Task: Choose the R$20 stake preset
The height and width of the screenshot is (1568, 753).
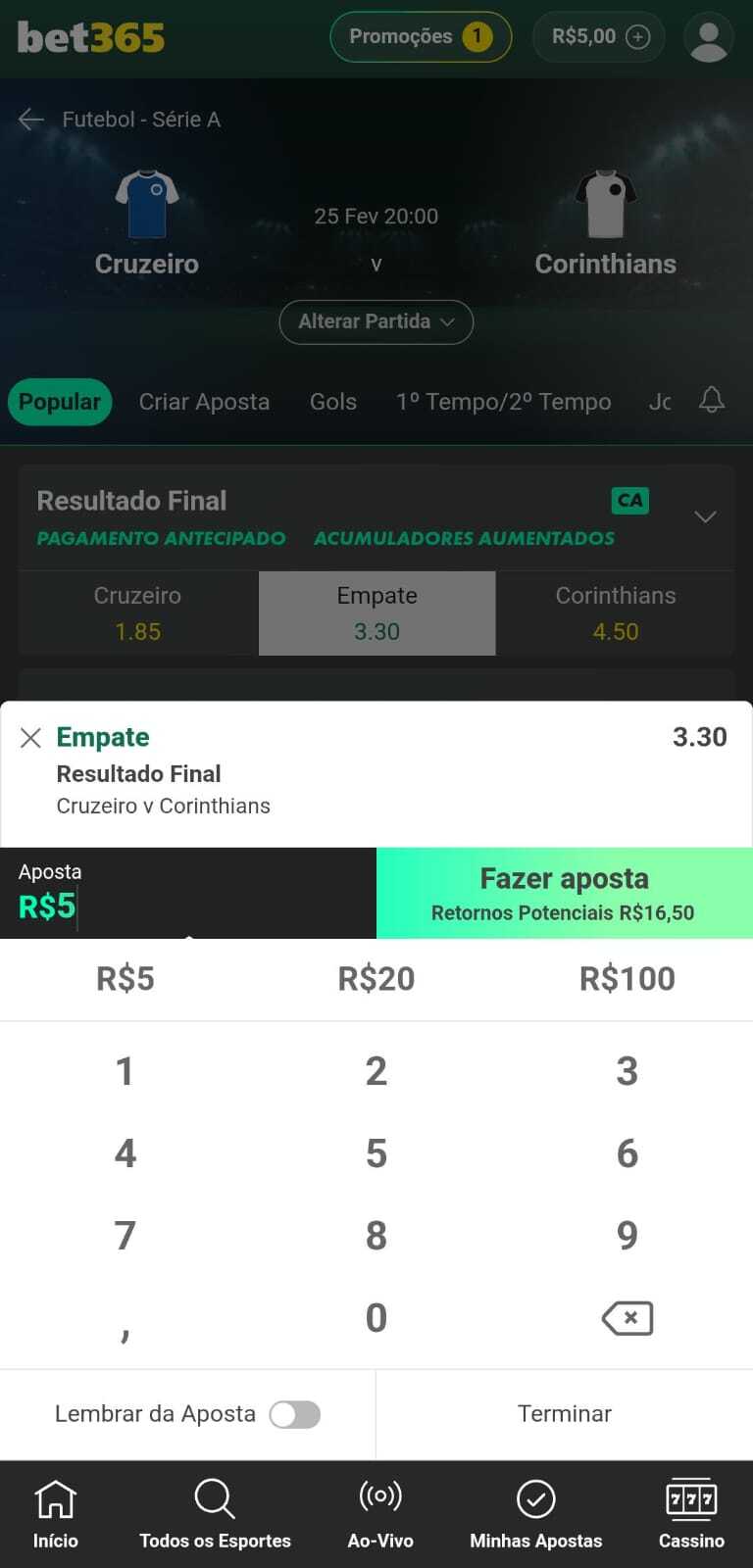Action: [x=376, y=978]
